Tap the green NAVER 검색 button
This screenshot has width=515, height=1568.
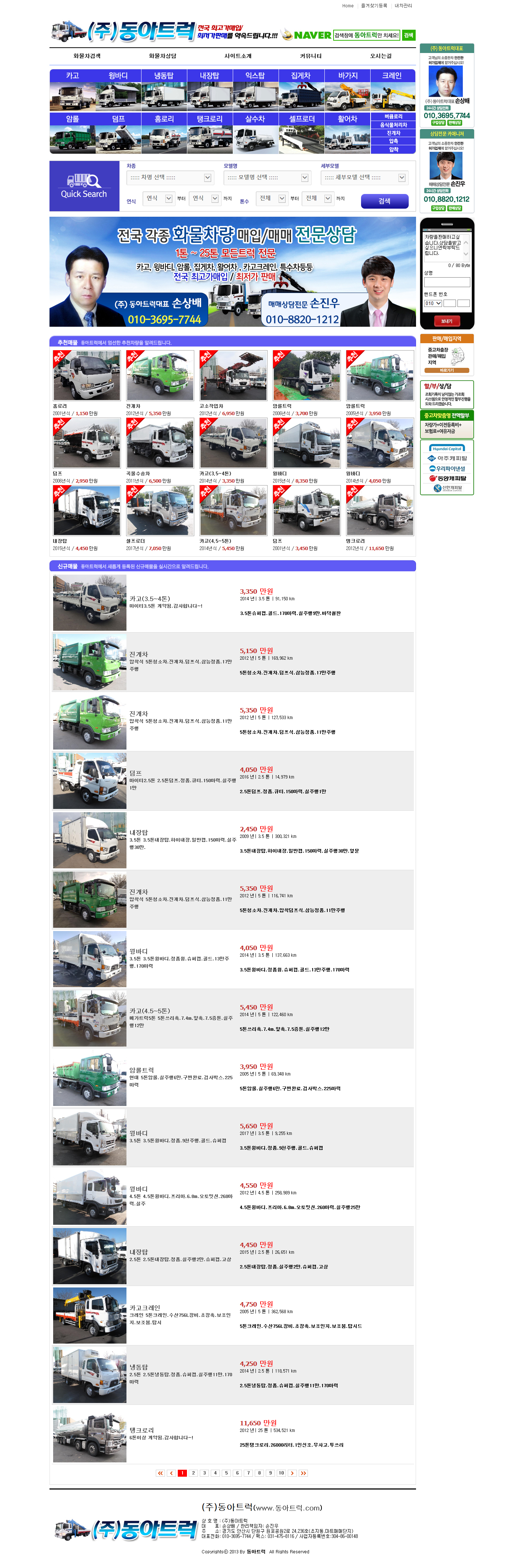coord(408,35)
